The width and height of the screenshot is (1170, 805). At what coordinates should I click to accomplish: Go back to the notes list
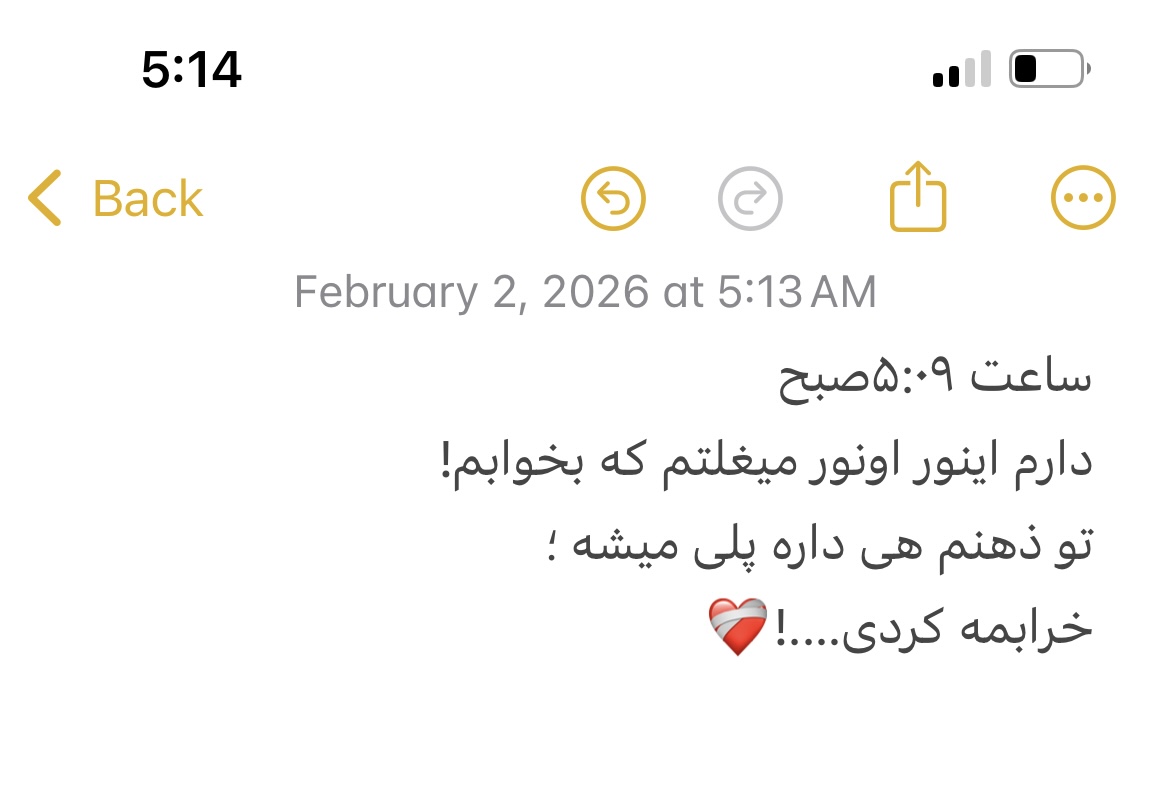115,198
